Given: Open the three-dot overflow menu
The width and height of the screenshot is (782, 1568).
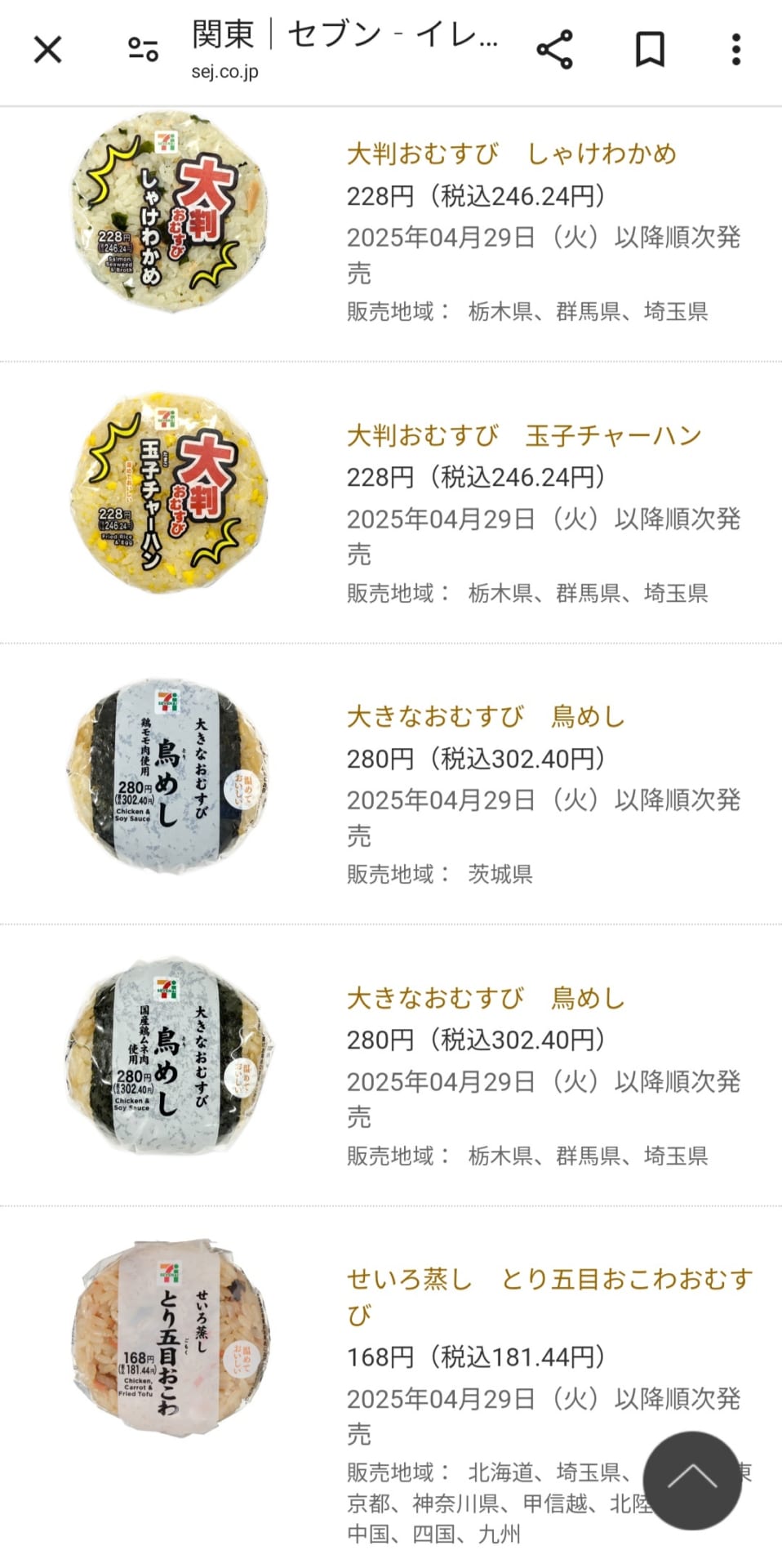Looking at the screenshot, I should [x=736, y=50].
